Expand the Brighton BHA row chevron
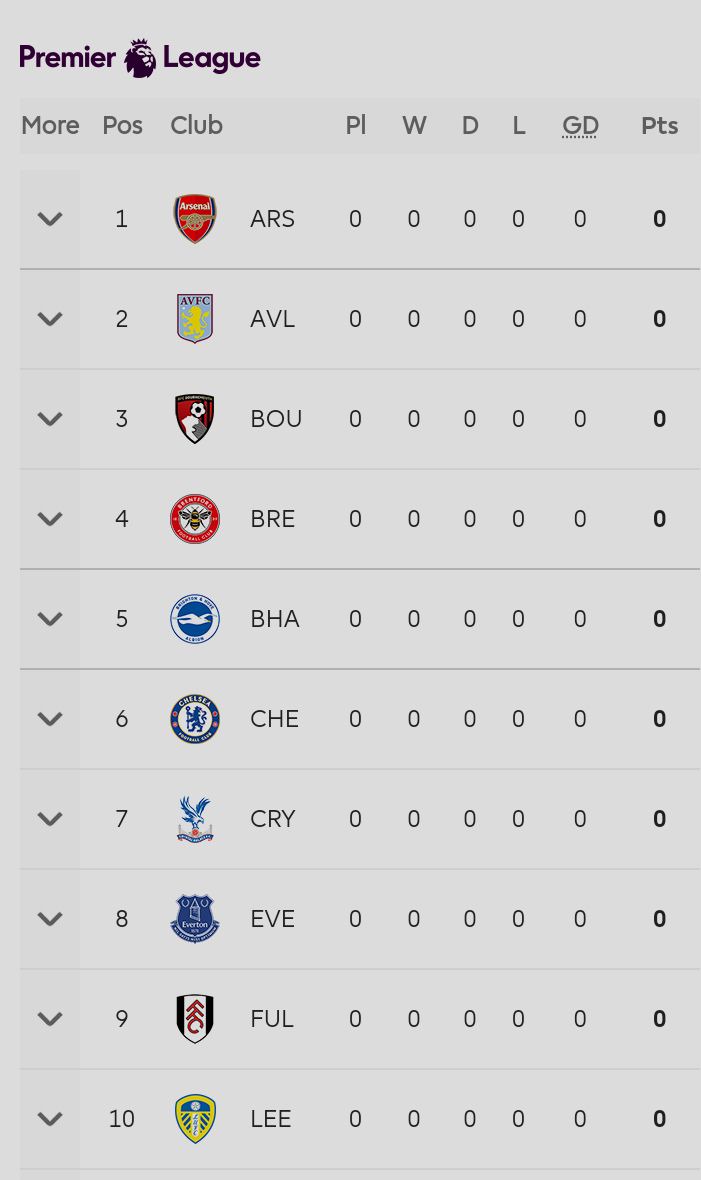This screenshot has height=1180, width=701. coord(50,619)
